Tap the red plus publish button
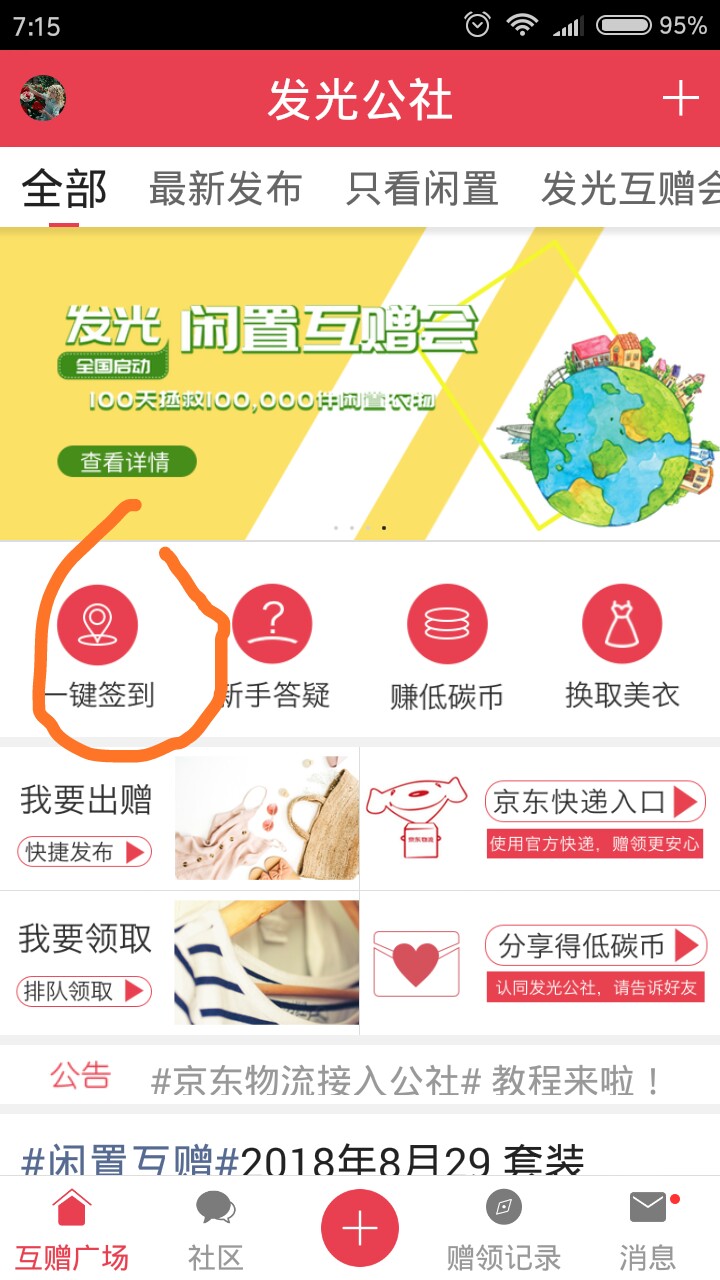720x1280 pixels. click(360, 1228)
